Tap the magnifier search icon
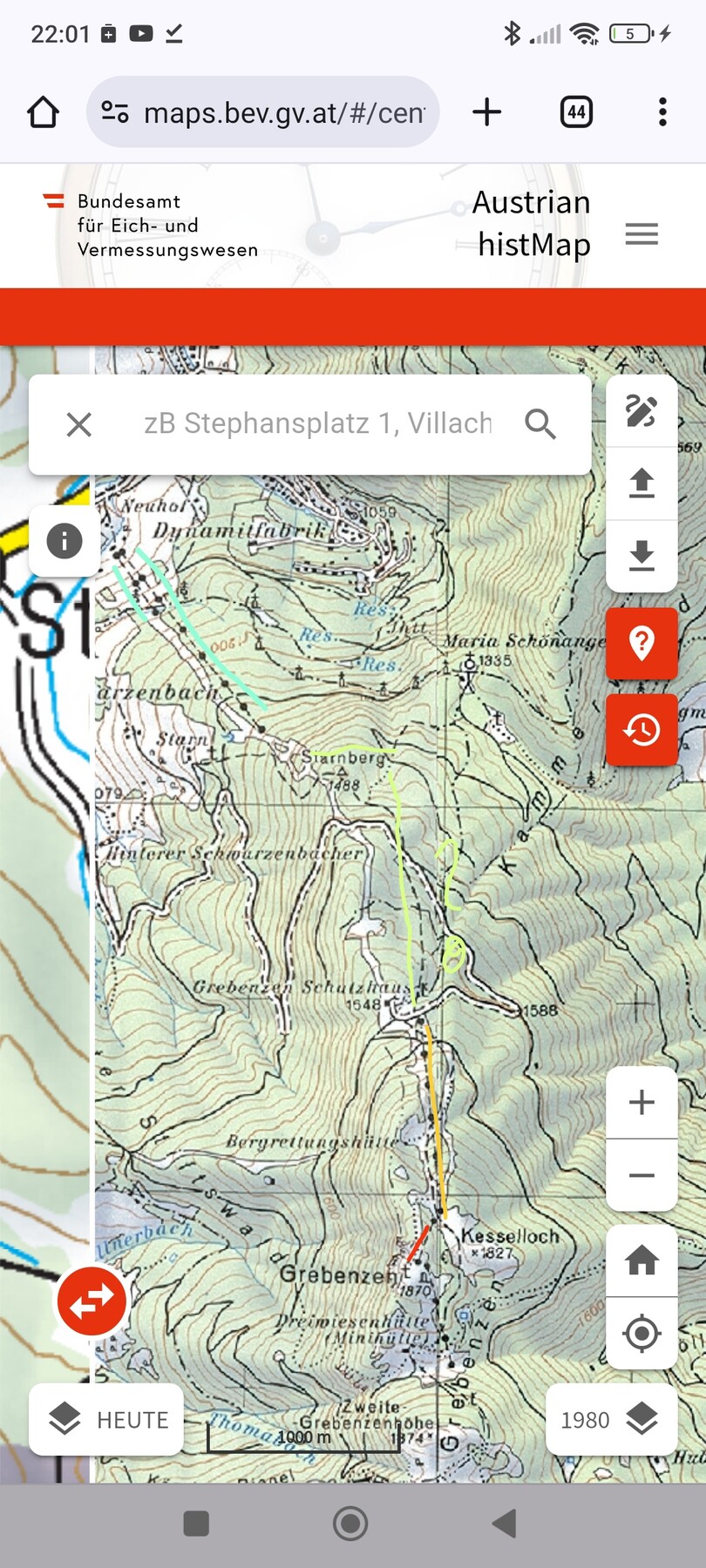706x1568 pixels. (540, 425)
